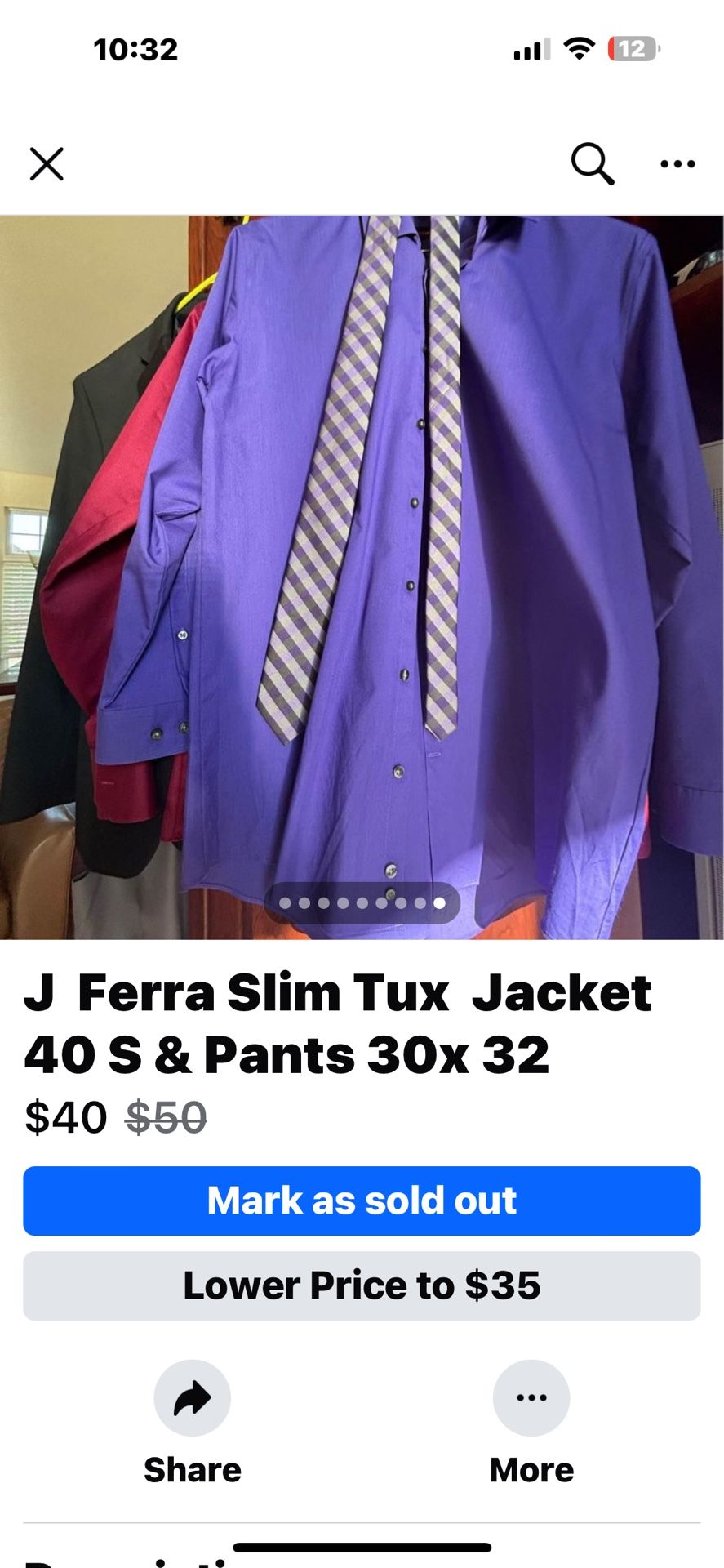
Task: Tap the Share arrow icon
Action: click(x=193, y=1397)
